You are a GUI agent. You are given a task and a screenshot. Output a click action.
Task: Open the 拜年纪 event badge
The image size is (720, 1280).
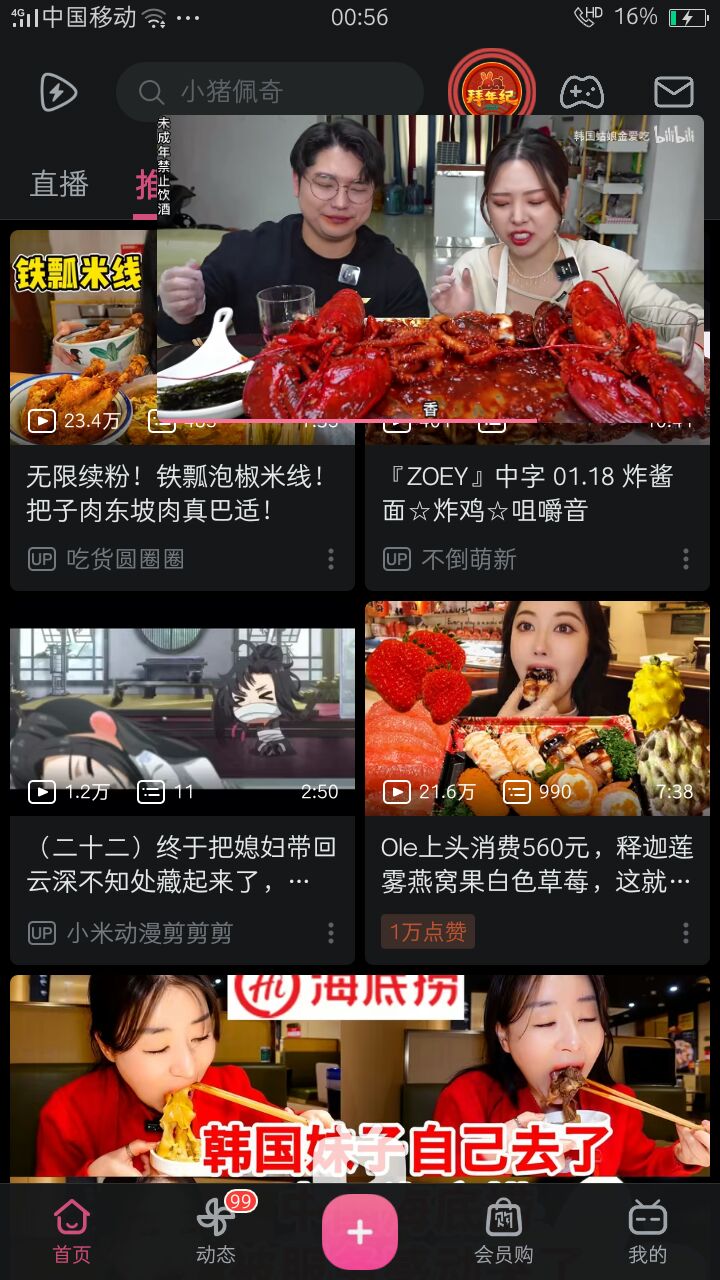point(491,90)
